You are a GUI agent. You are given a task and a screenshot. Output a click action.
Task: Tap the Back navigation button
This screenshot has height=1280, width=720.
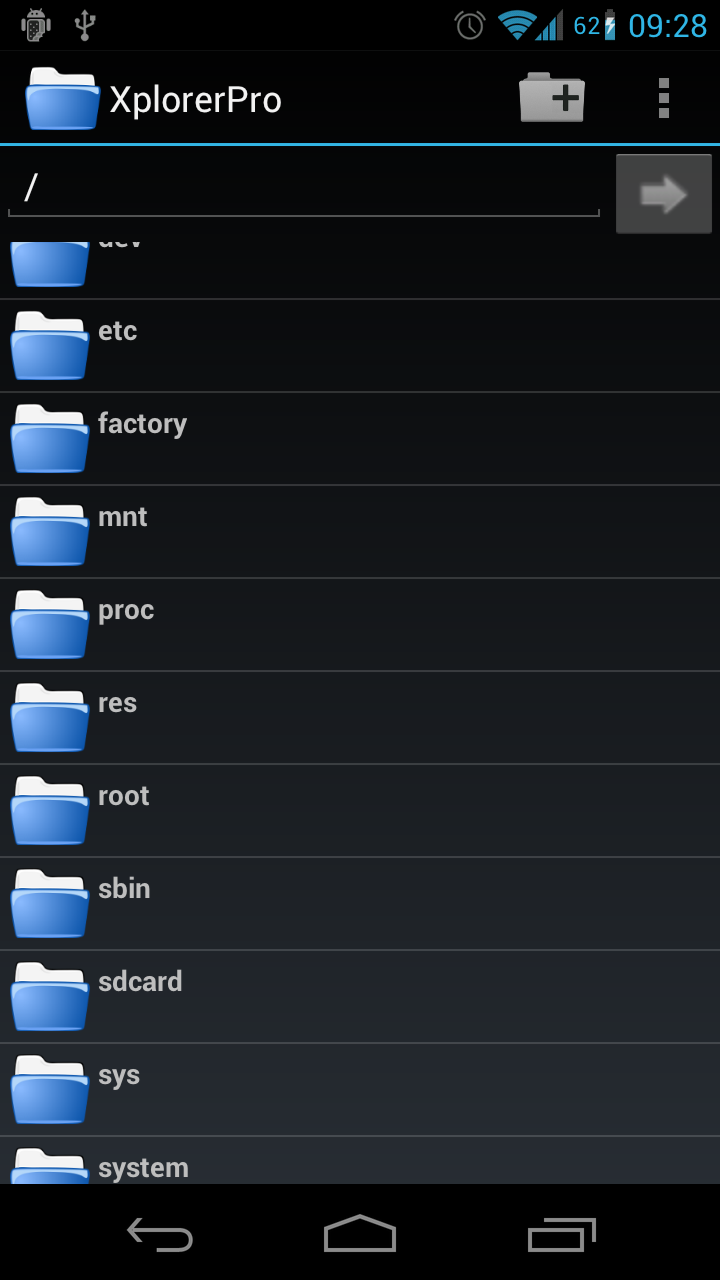point(159,1235)
